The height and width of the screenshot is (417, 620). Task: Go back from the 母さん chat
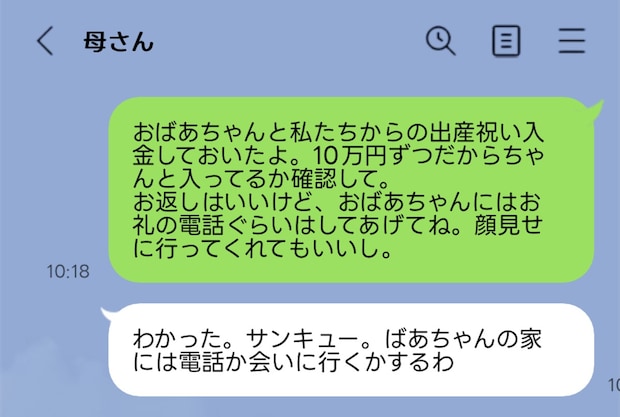pyautogui.click(x=44, y=42)
